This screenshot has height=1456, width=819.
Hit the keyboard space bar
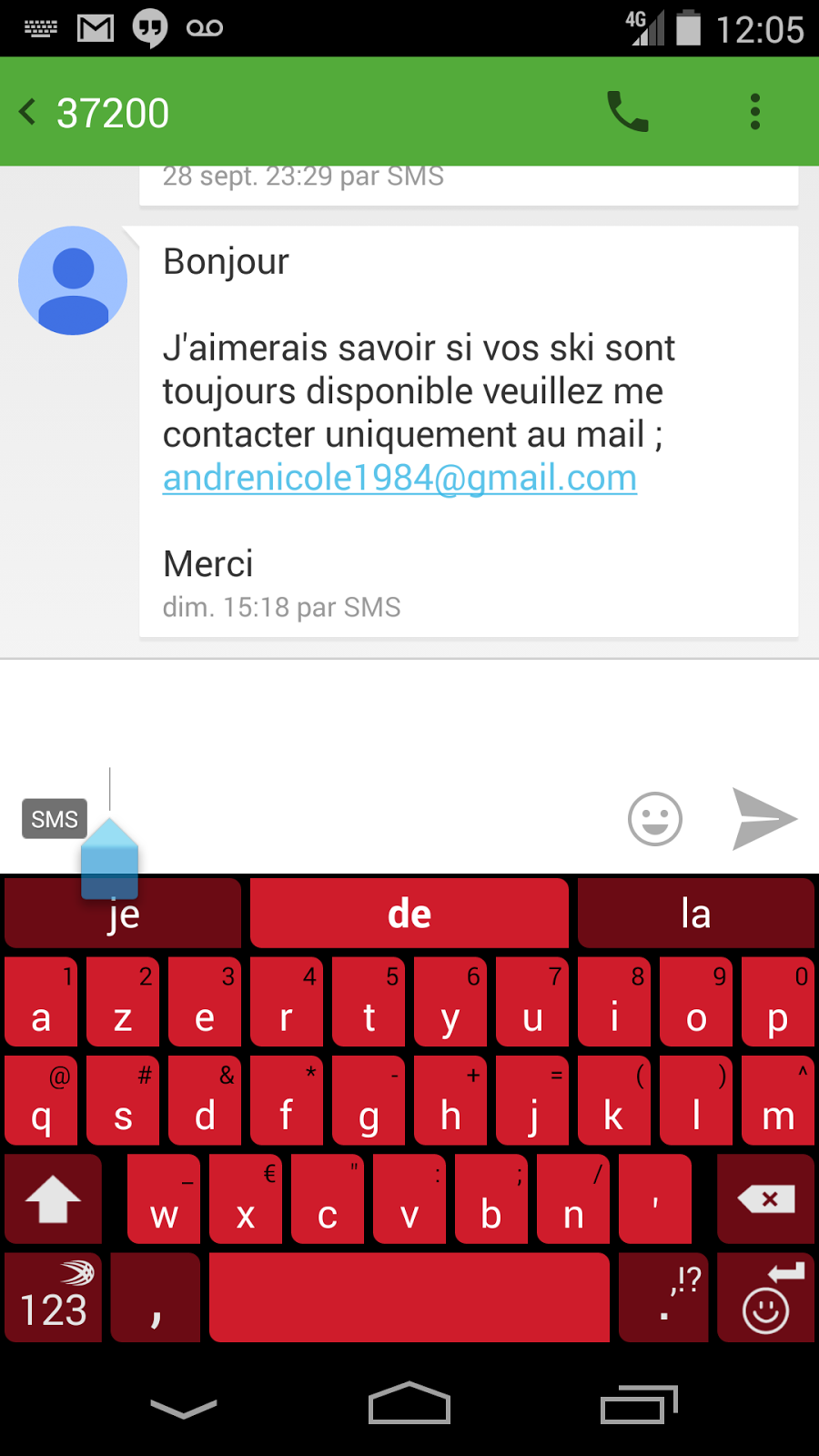409,1299
